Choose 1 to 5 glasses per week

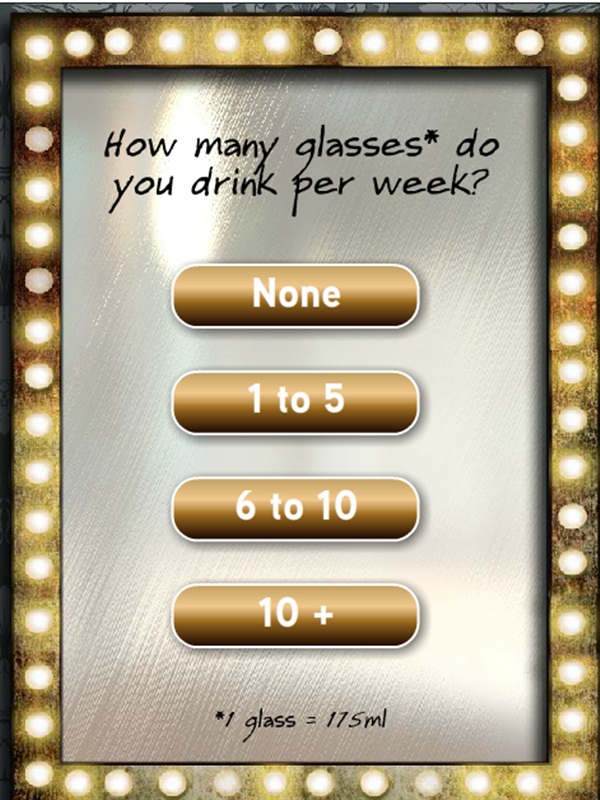pos(295,401)
